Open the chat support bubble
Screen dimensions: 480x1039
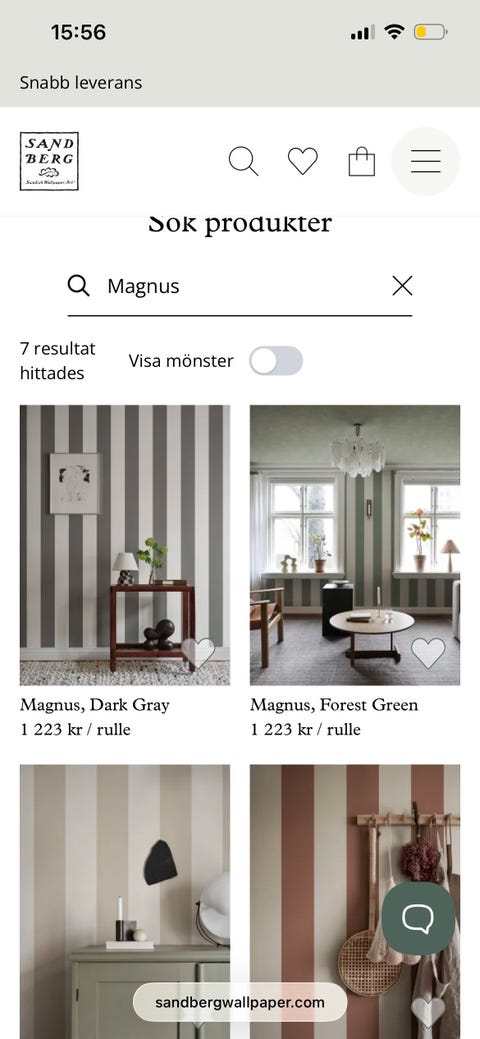418,918
